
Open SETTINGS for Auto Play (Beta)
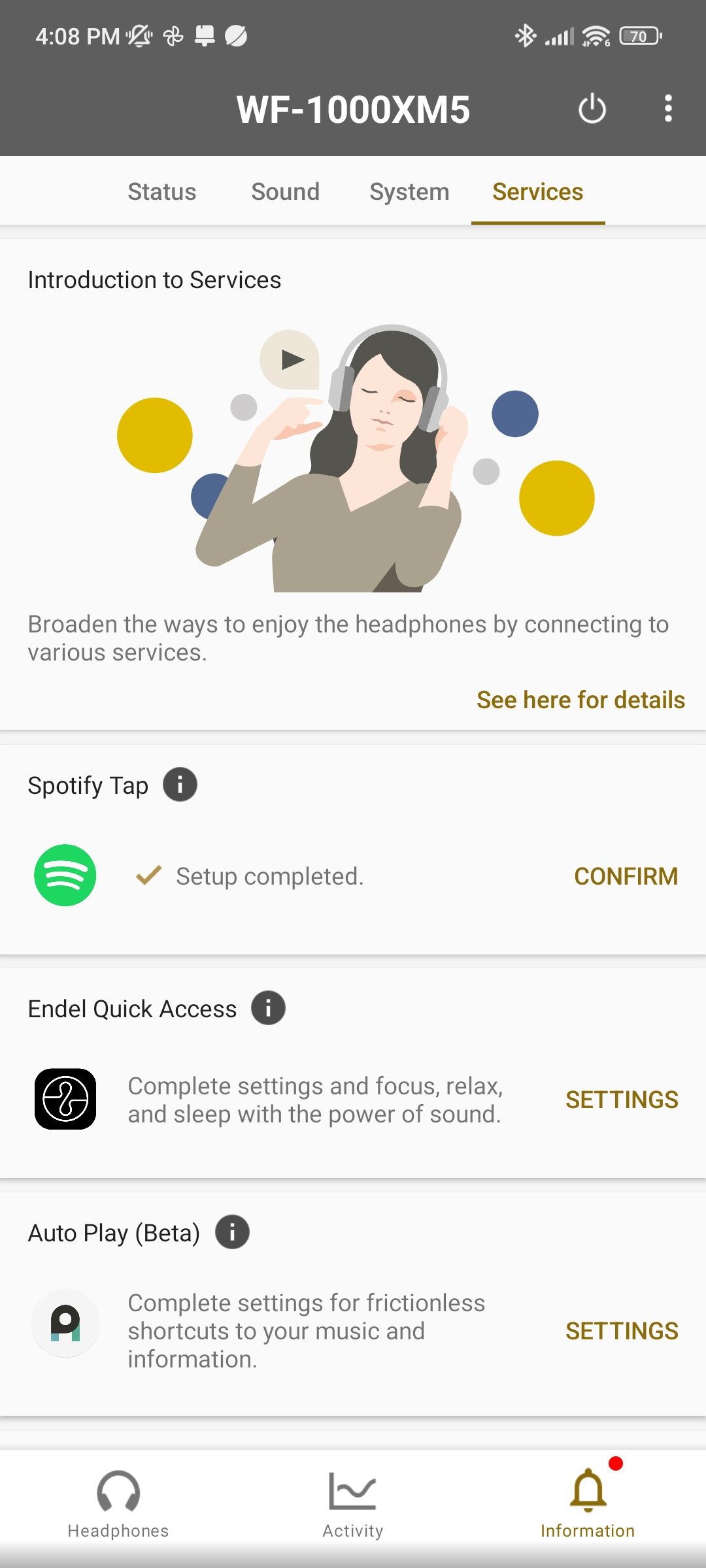click(622, 1331)
